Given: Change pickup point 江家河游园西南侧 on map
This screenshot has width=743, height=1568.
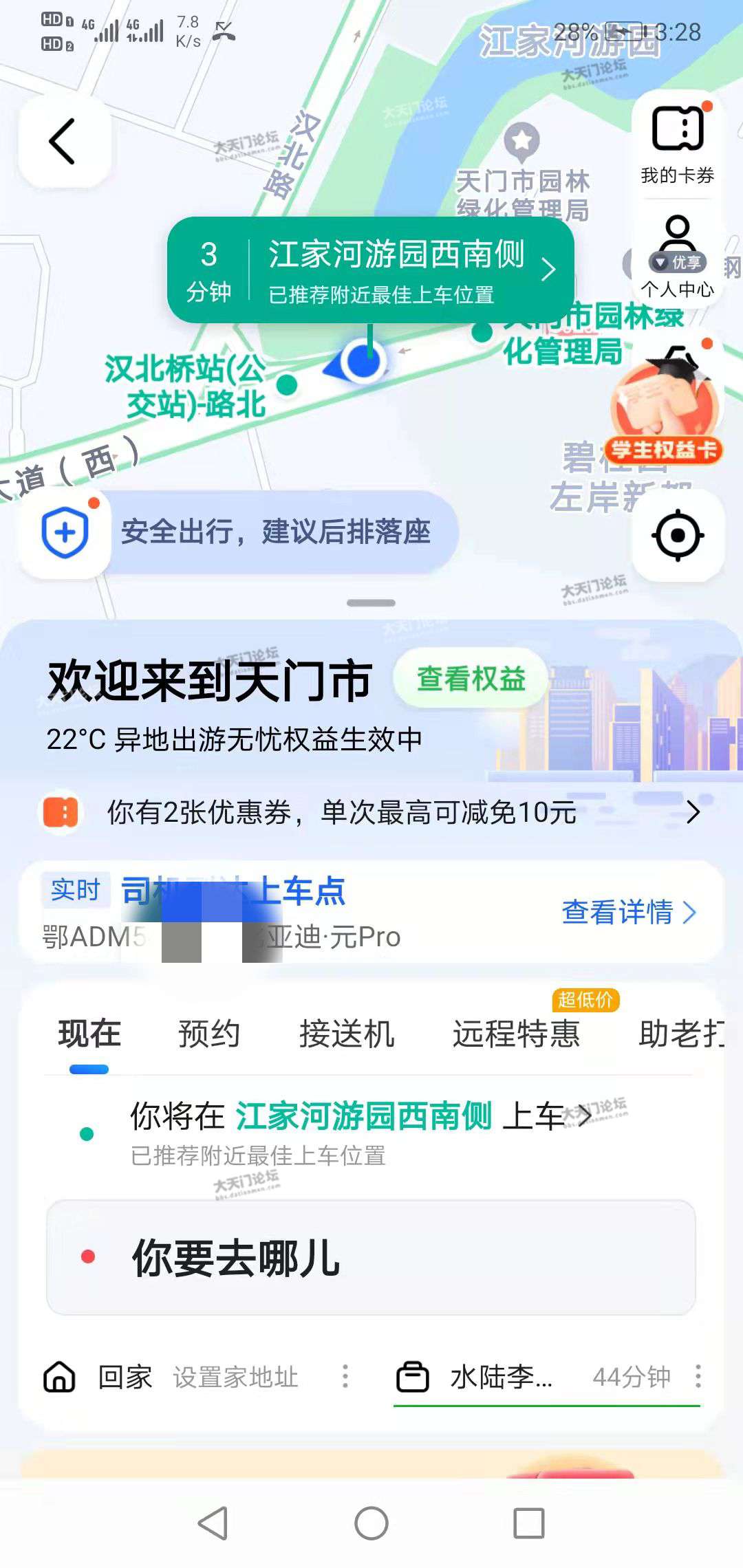Looking at the screenshot, I should pyautogui.click(x=371, y=270).
